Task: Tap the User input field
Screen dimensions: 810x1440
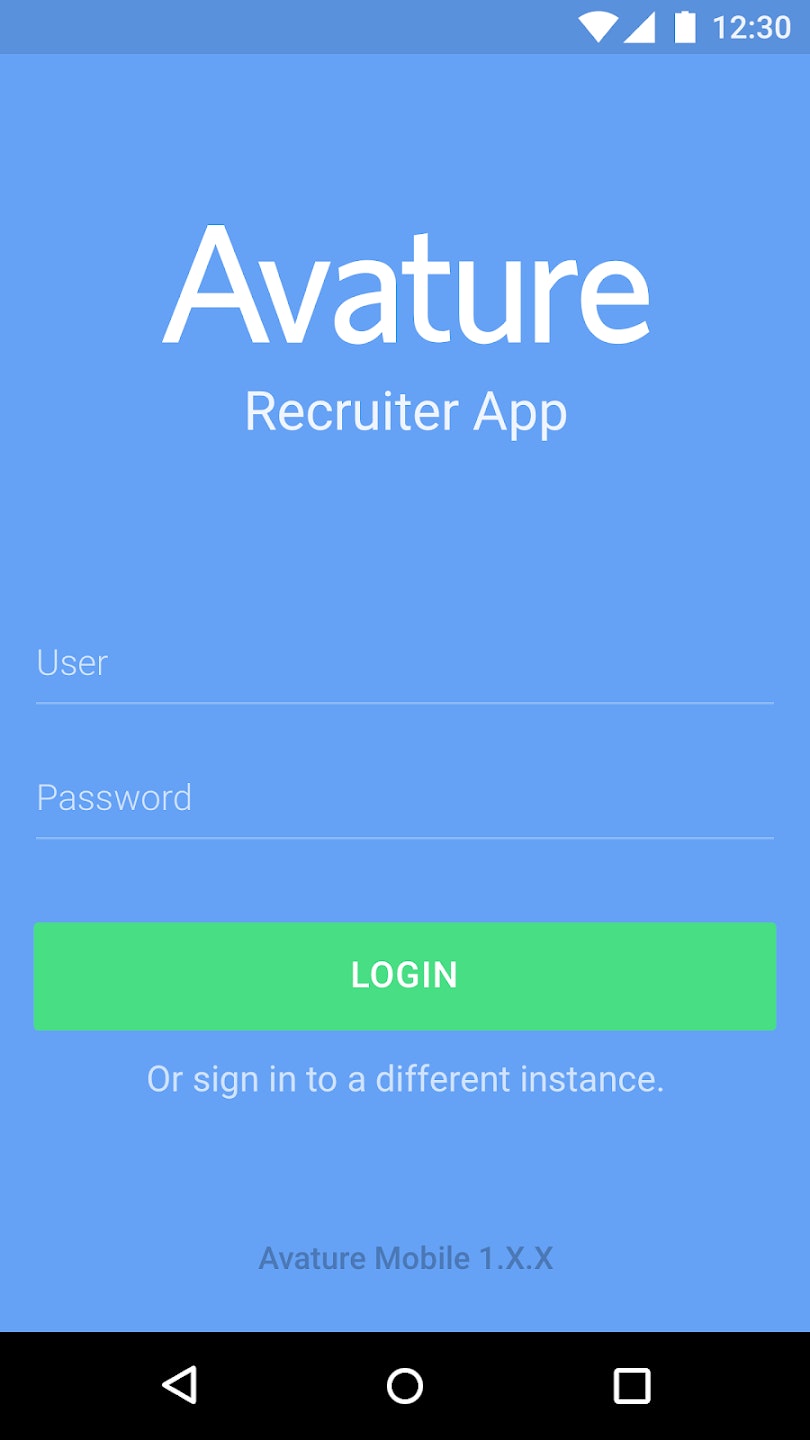Action: point(404,663)
